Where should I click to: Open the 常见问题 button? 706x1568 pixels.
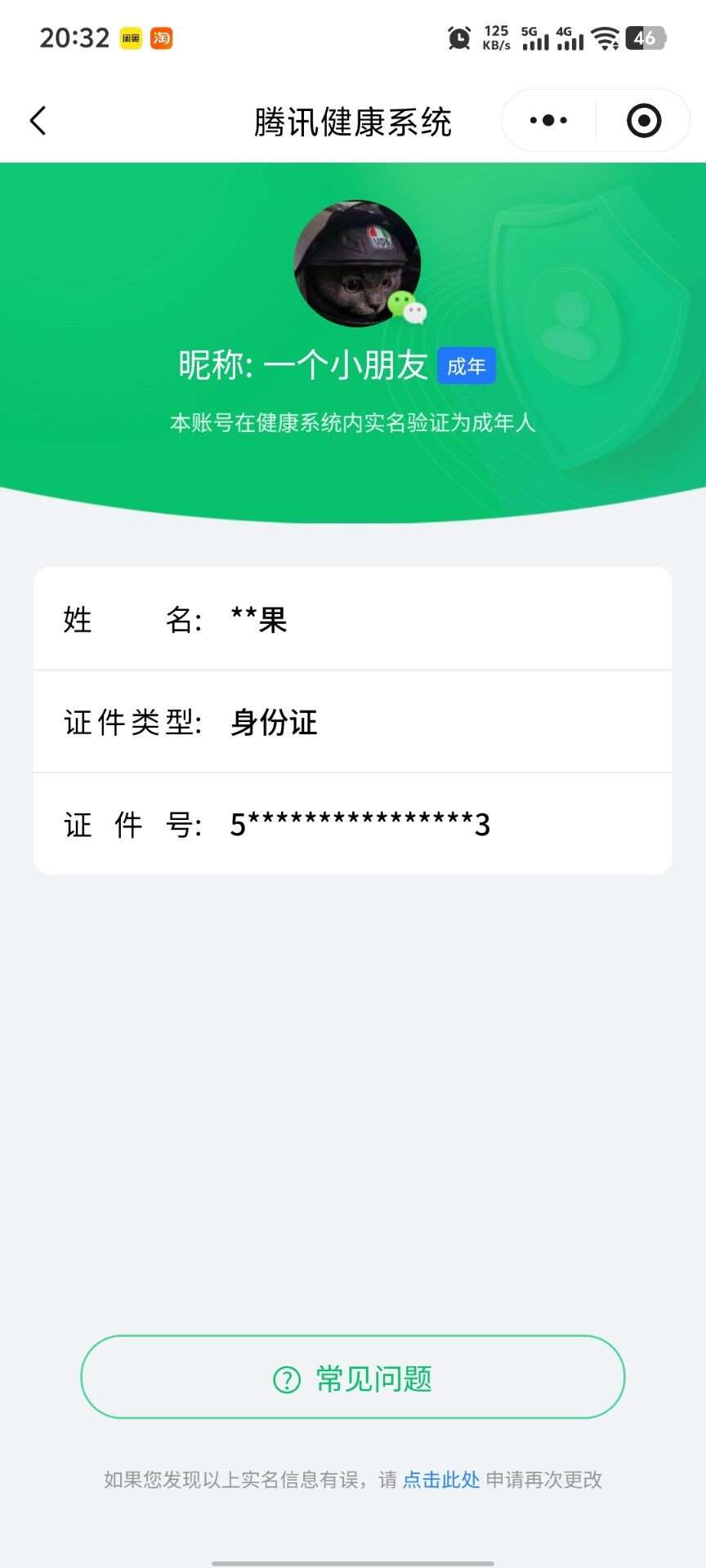[353, 1377]
